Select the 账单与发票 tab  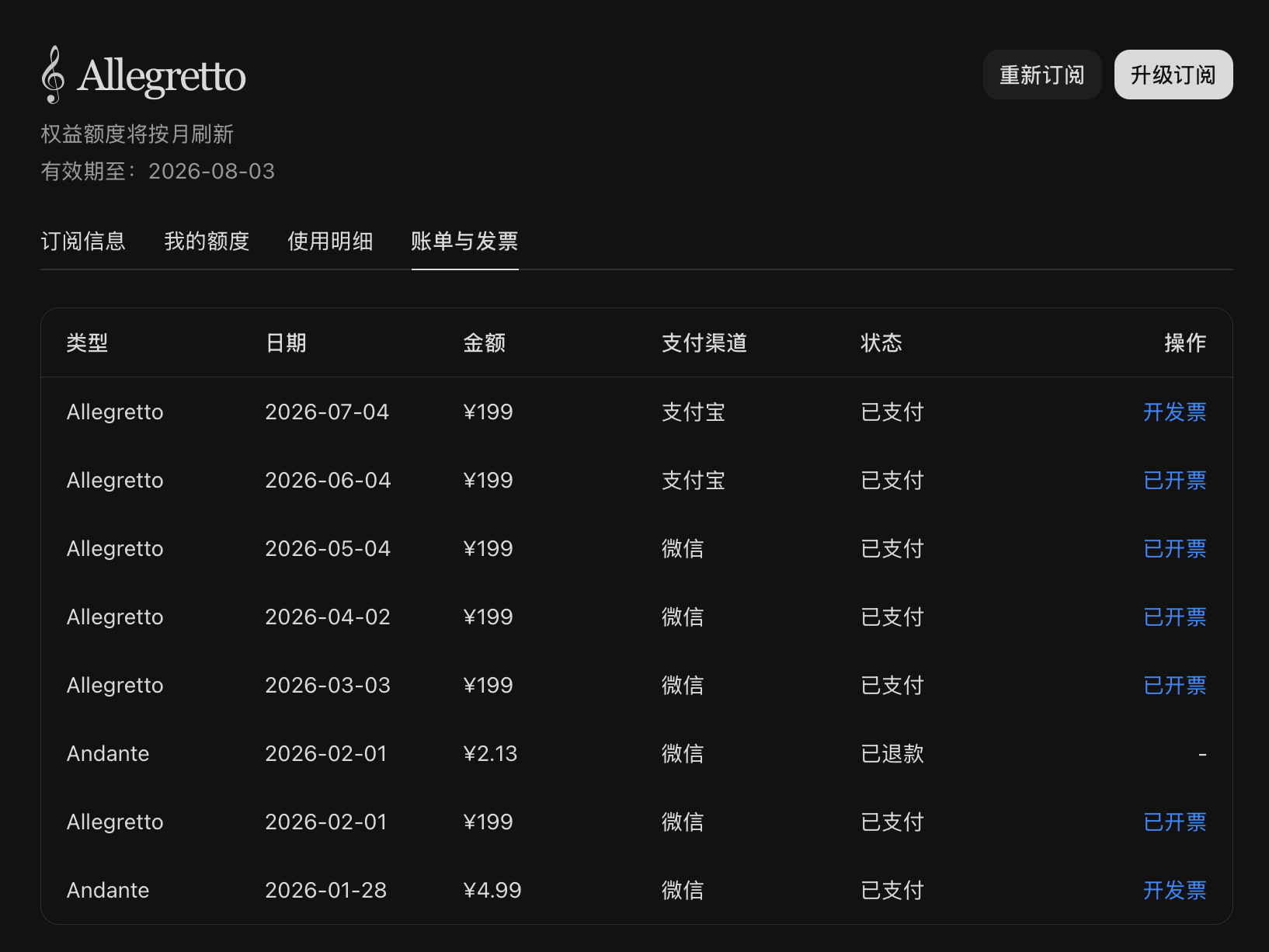click(464, 241)
